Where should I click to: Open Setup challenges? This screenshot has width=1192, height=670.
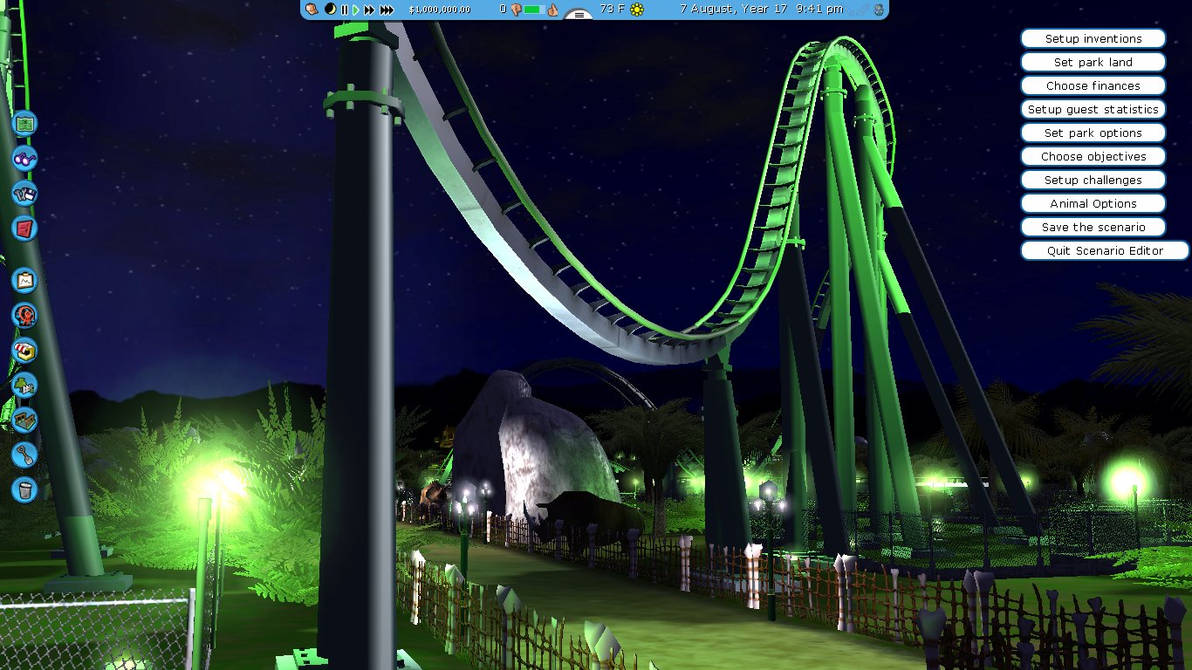click(x=1092, y=180)
